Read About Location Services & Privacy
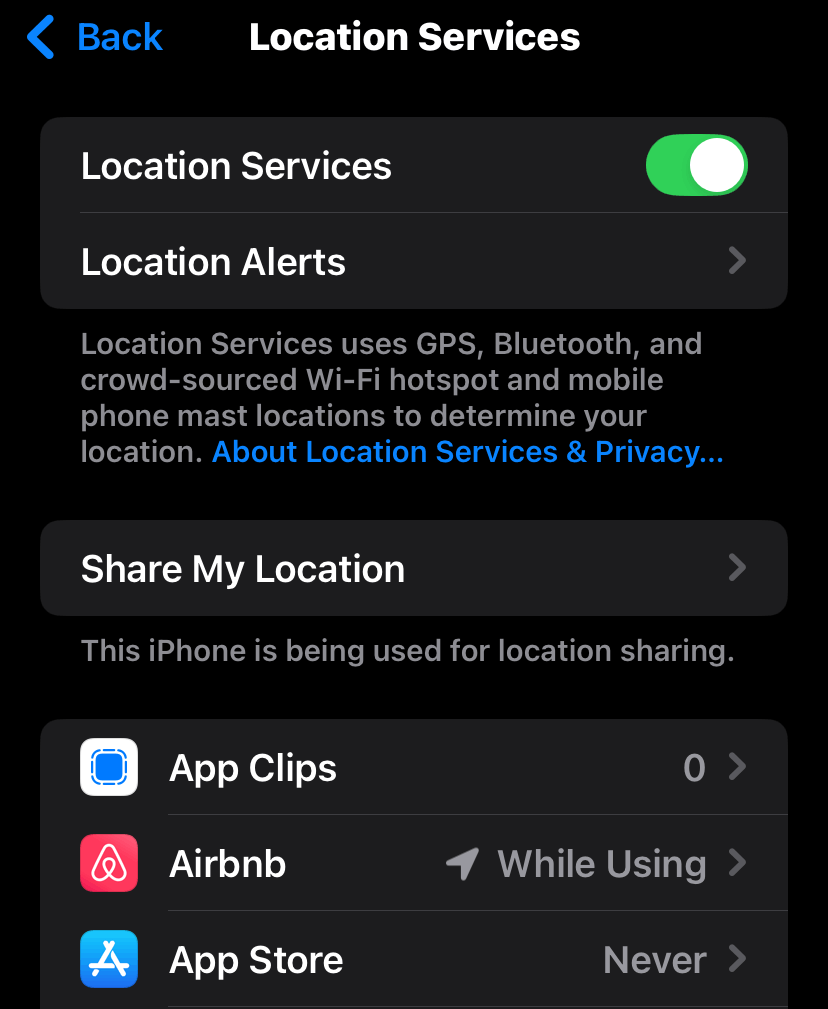828x1009 pixels. click(468, 452)
